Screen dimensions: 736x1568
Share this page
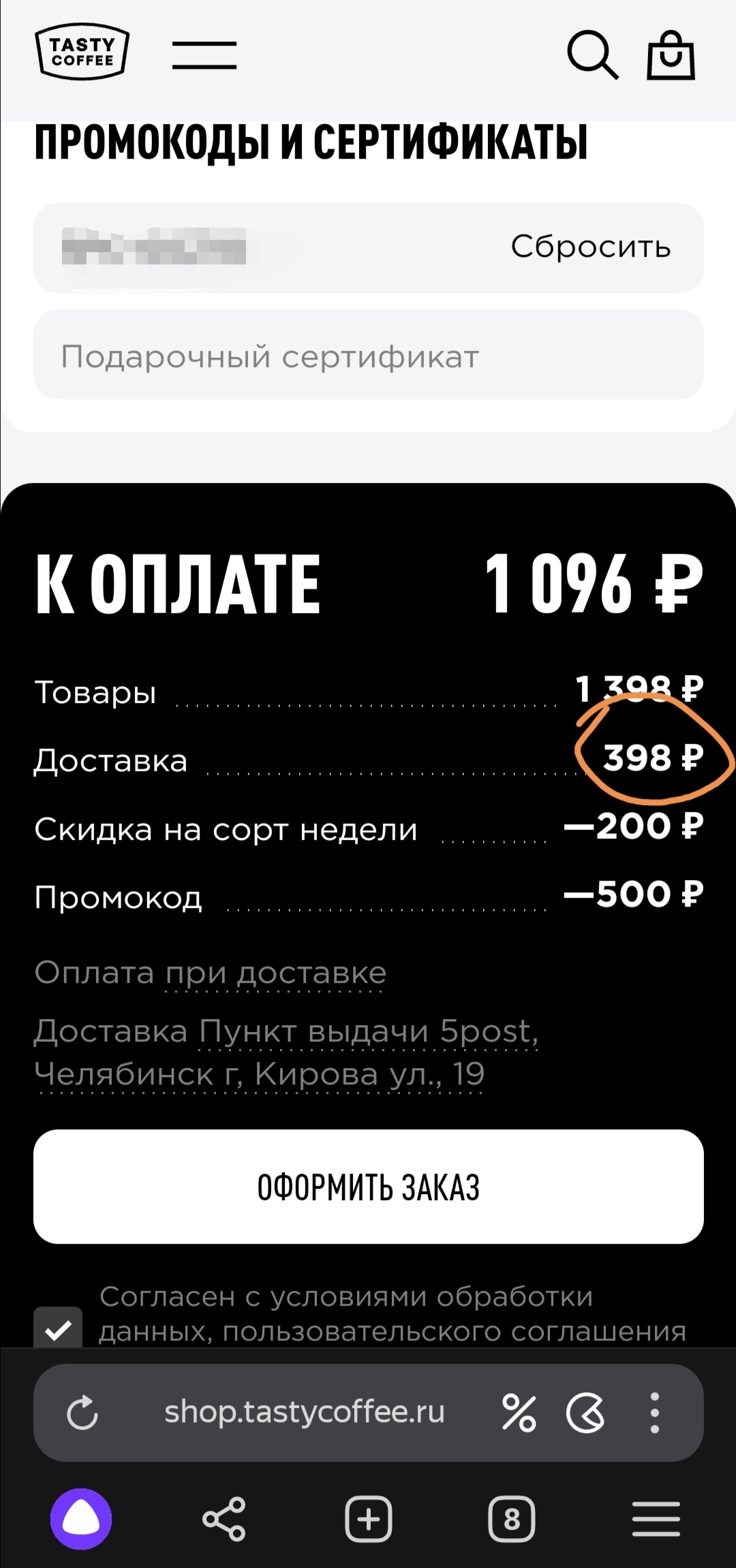click(224, 1520)
